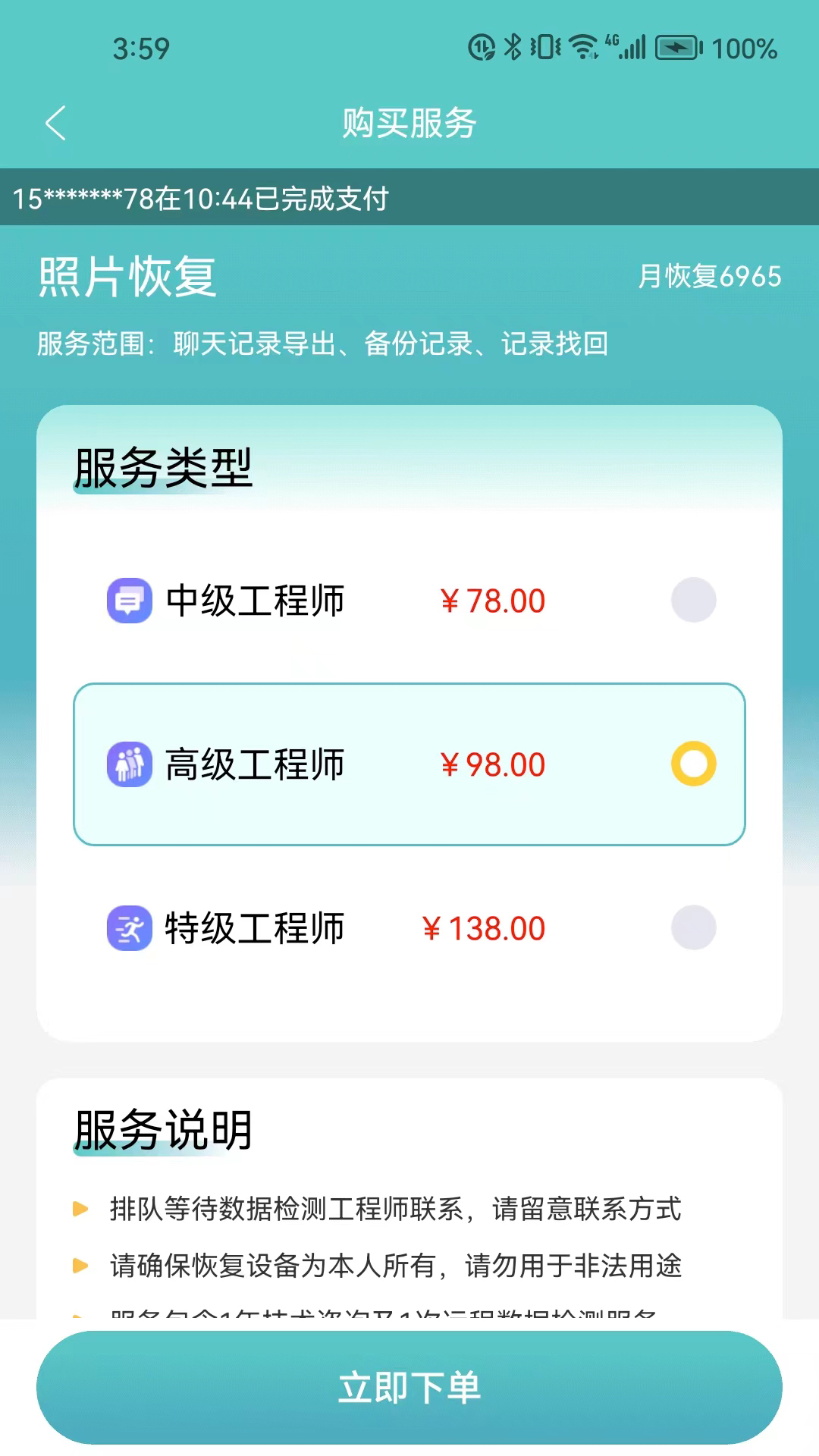This screenshot has height=1456, width=819.
Task: Tap 立即下单 to place the order
Action: (409, 1387)
